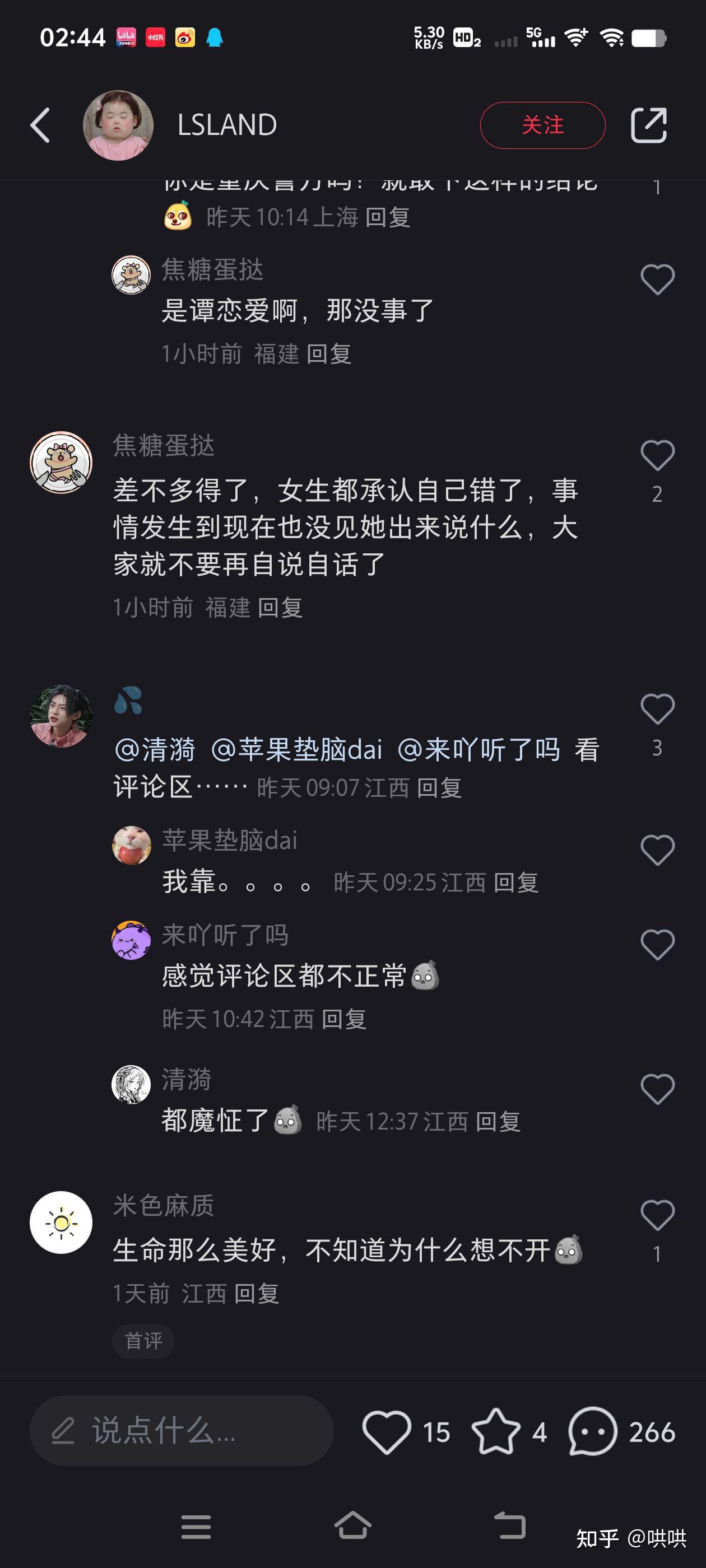Like the post with the 15 likes heart
Image resolution: width=706 pixels, height=1568 pixels.
coord(386,1432)
